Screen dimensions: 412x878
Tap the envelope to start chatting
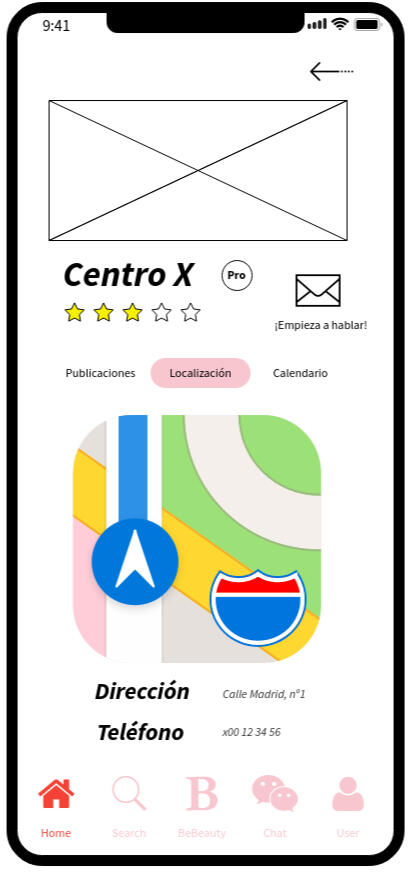click(x=318, y=290)
